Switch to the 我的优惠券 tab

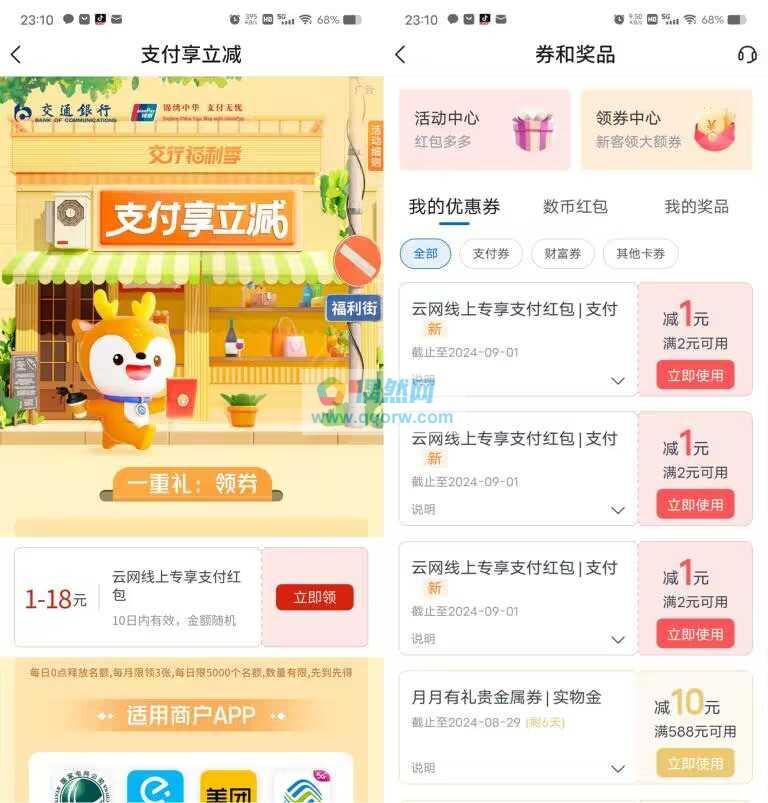(x=454, y=207)
